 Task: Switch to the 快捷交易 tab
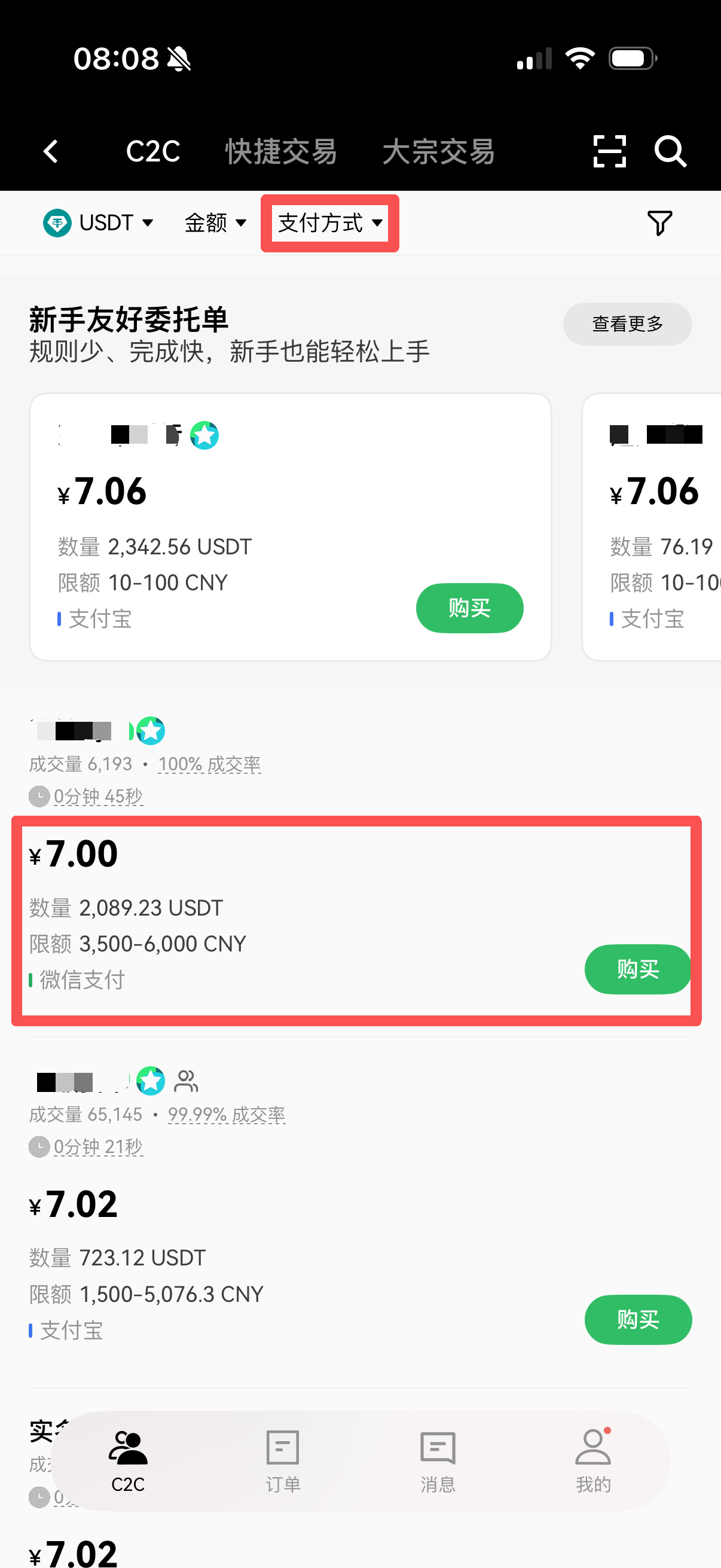281,151
